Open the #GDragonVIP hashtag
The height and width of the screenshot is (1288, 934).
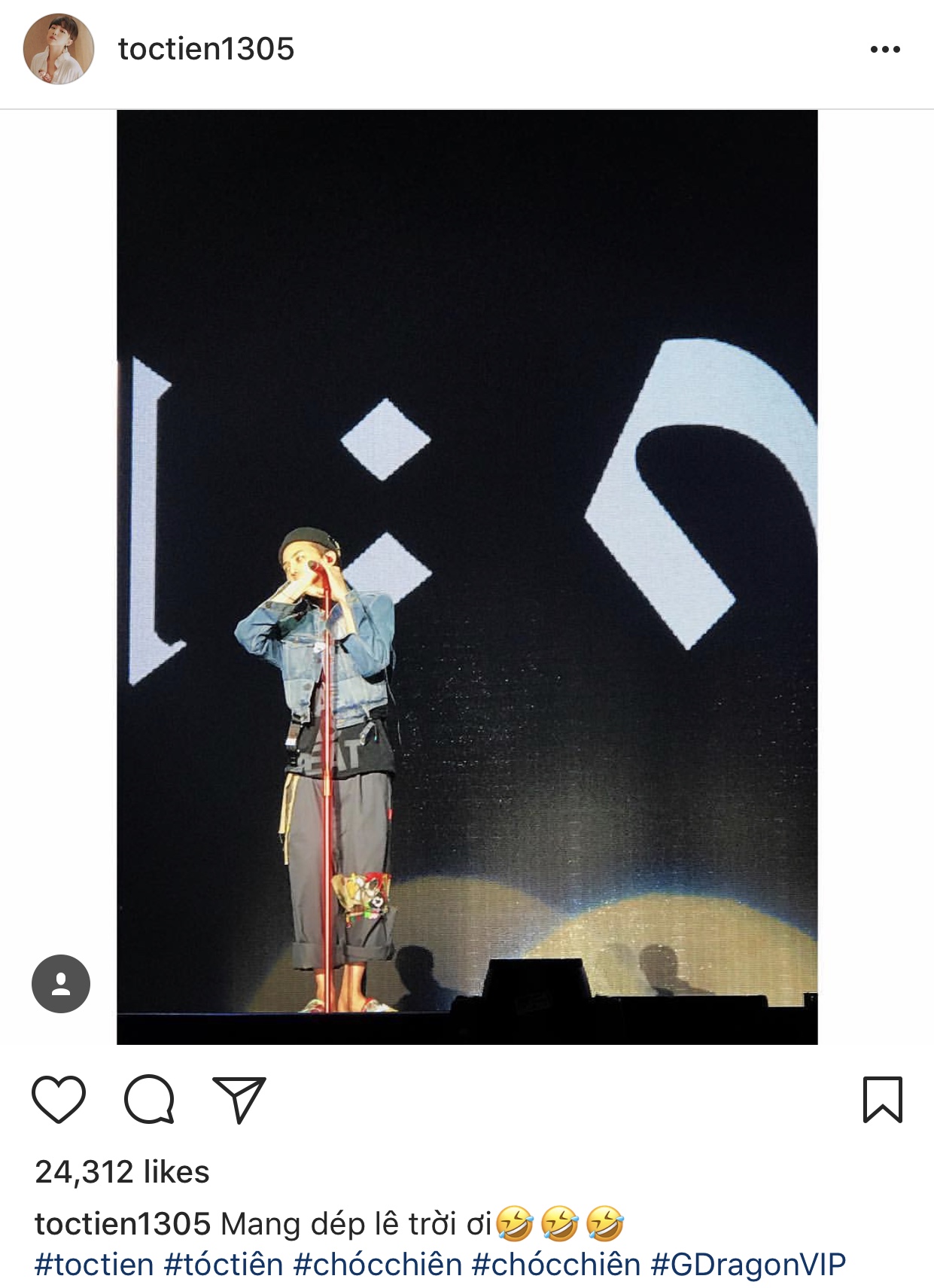coord(748,1265)
